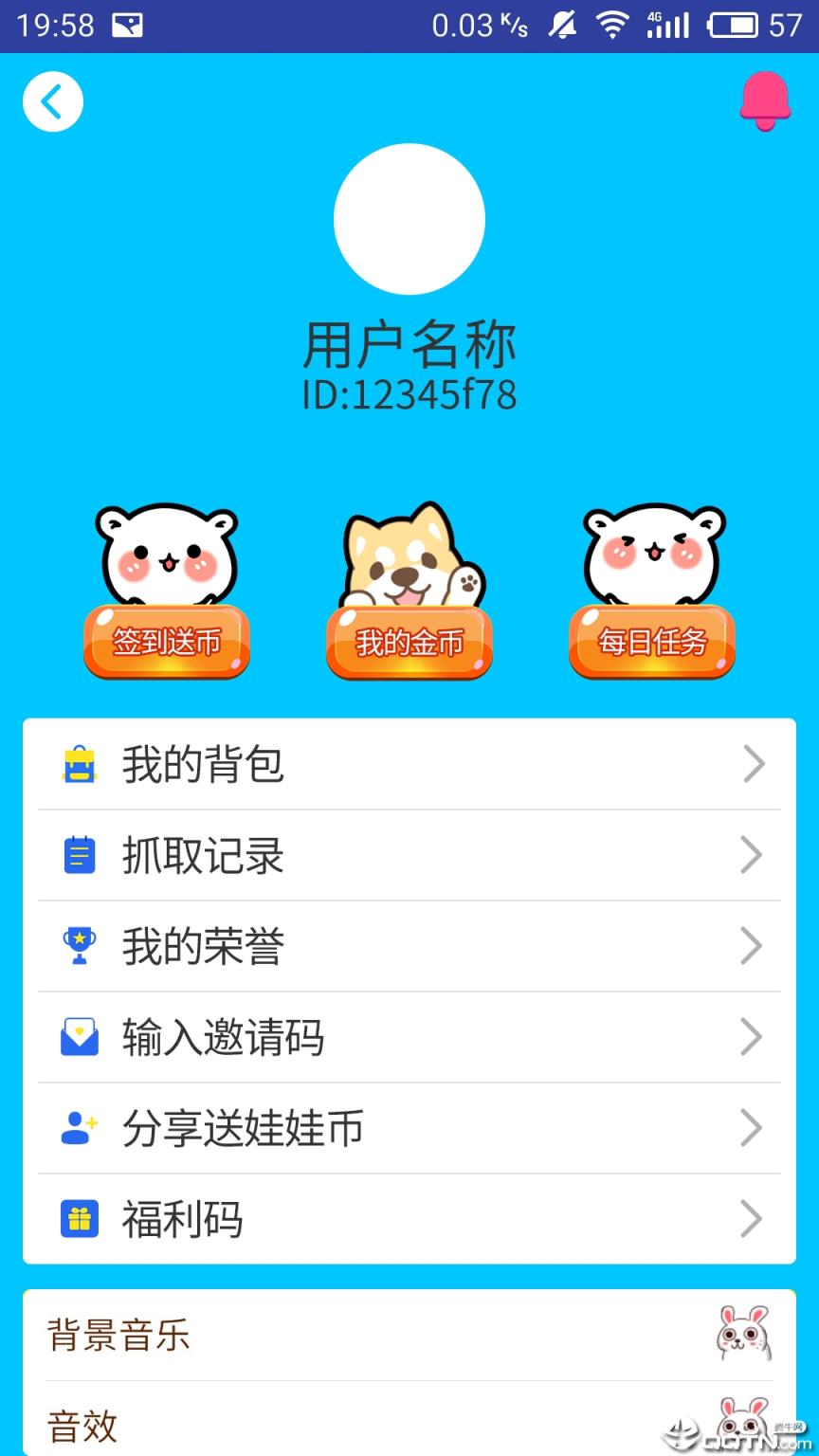
Task: Click the user avatar circle
Action: tap(409, 218)
